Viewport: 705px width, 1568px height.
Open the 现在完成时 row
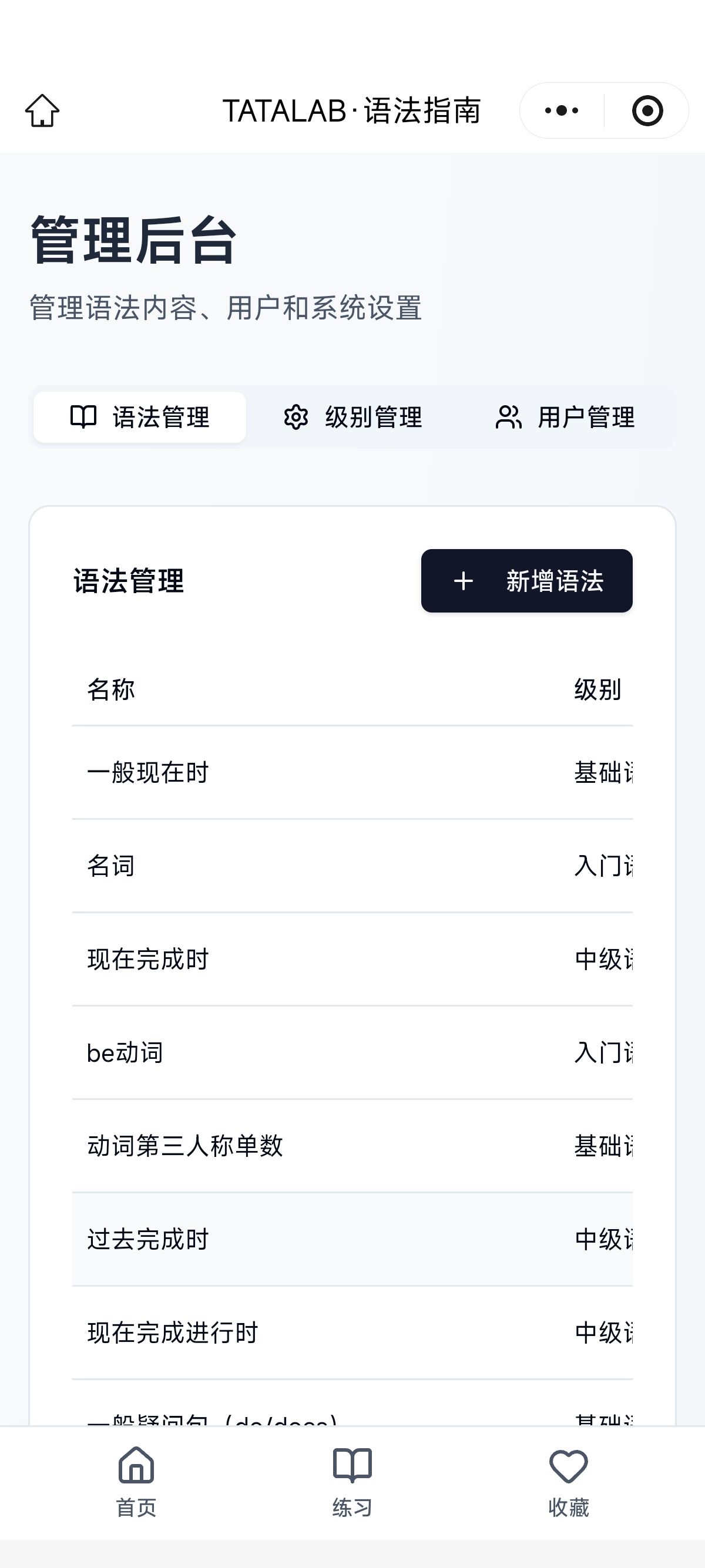click(148, 960)
